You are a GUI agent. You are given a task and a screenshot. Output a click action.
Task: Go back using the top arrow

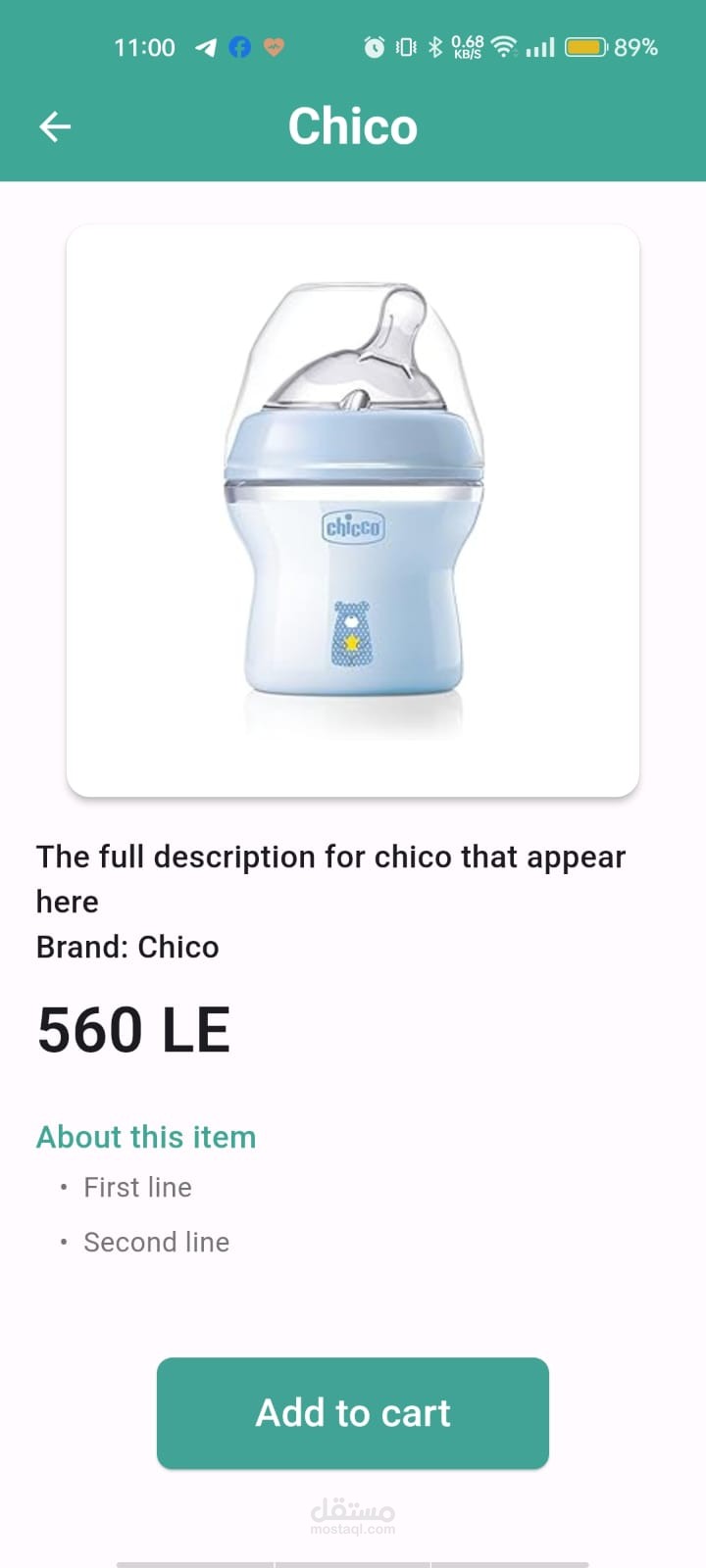click(x=55, y=126)
